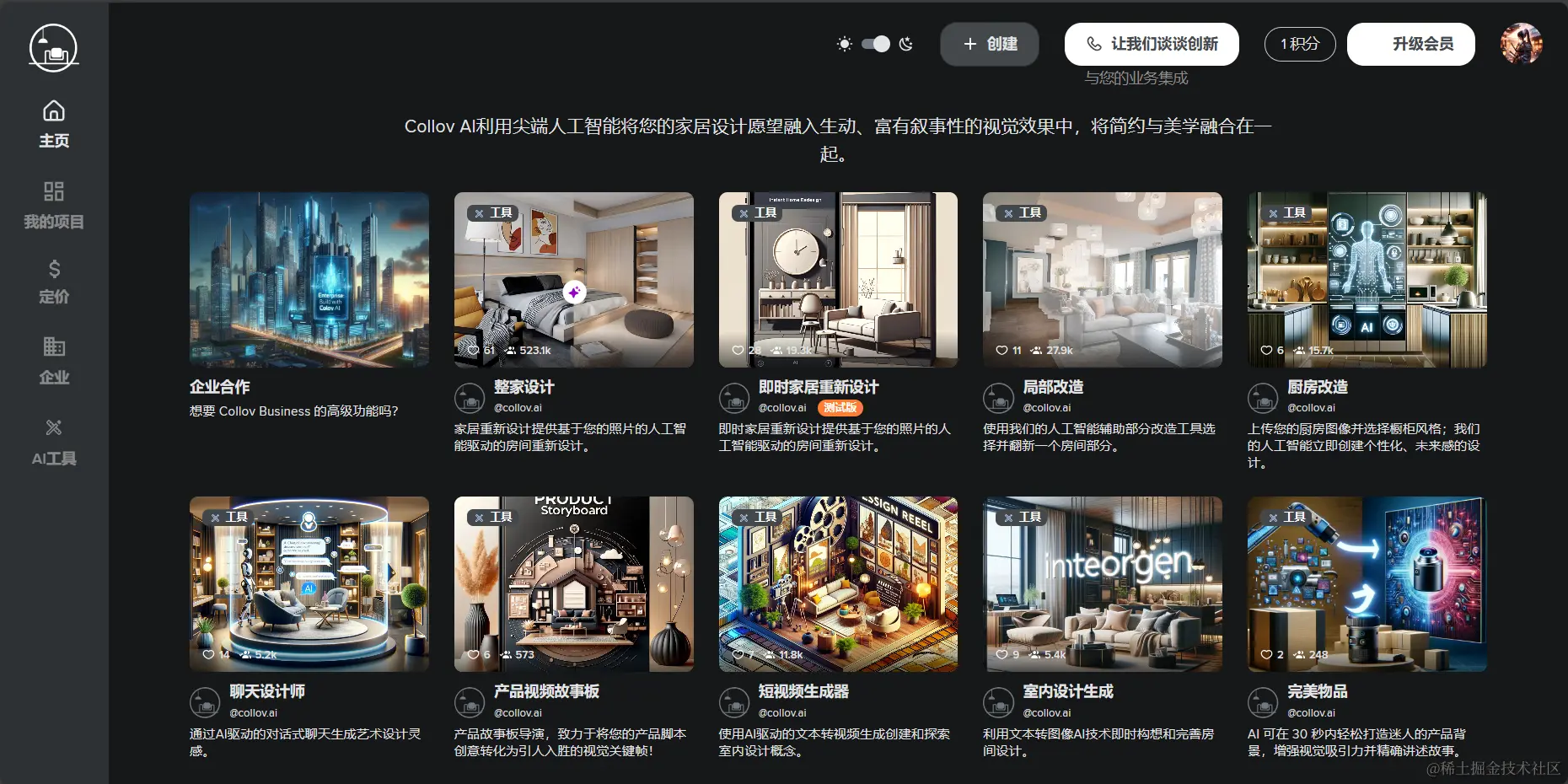Open the 室内设计生成 tool card
This screenshot has width=1568, height=784.
[x=1102, y=584]
